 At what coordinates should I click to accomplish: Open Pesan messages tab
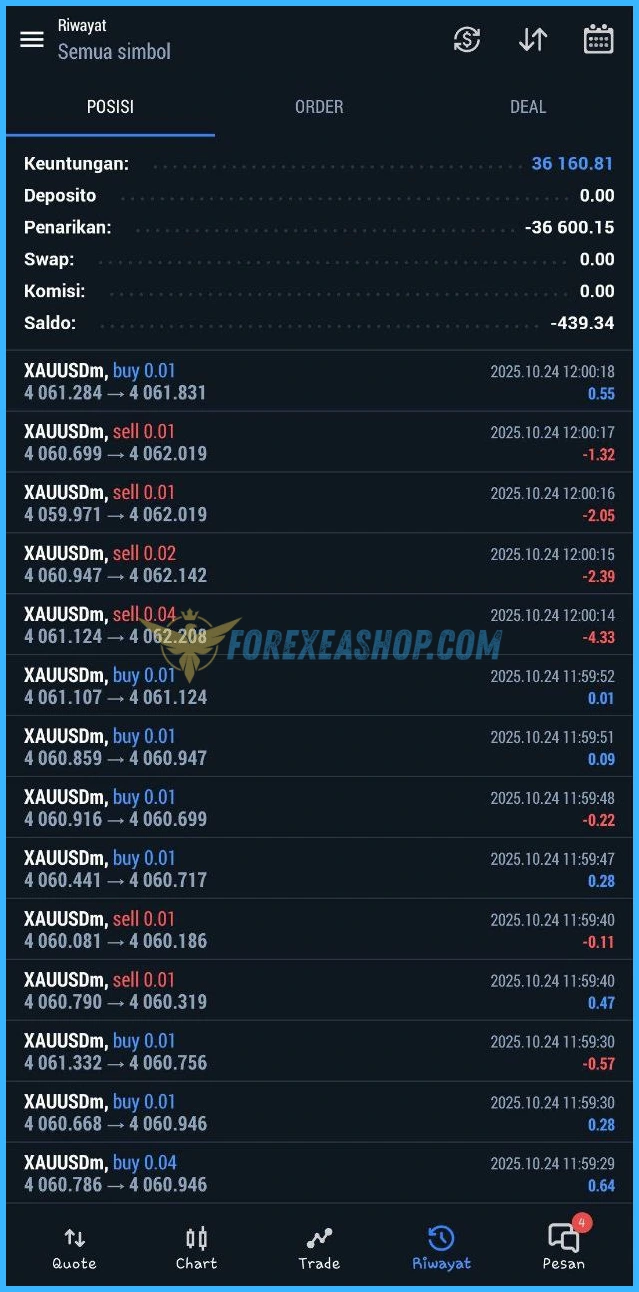[563, 1248]
